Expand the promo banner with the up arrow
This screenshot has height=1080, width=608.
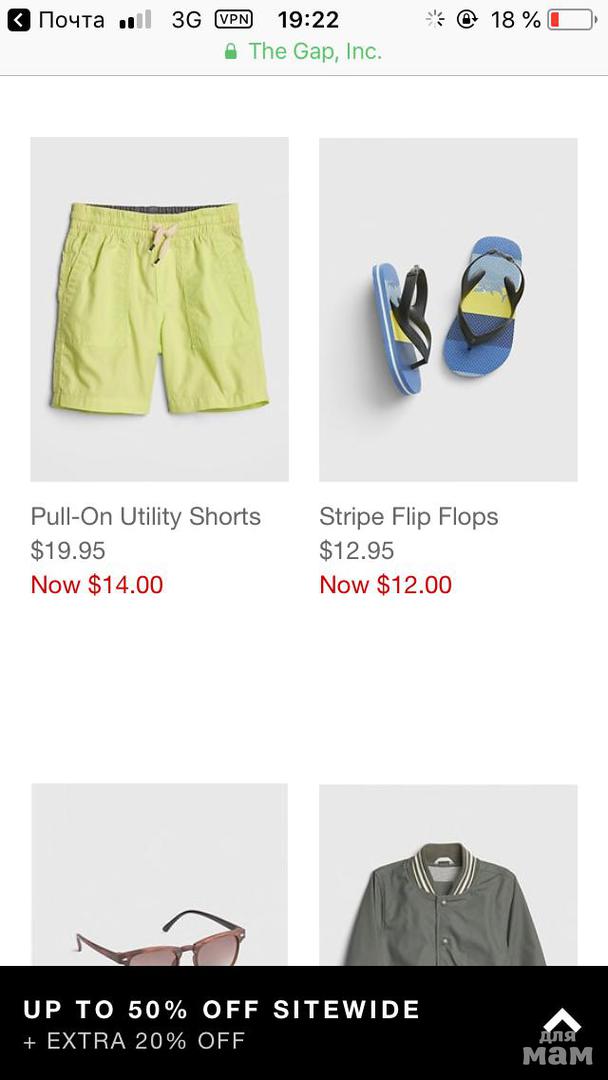[x=561, y=1020]
